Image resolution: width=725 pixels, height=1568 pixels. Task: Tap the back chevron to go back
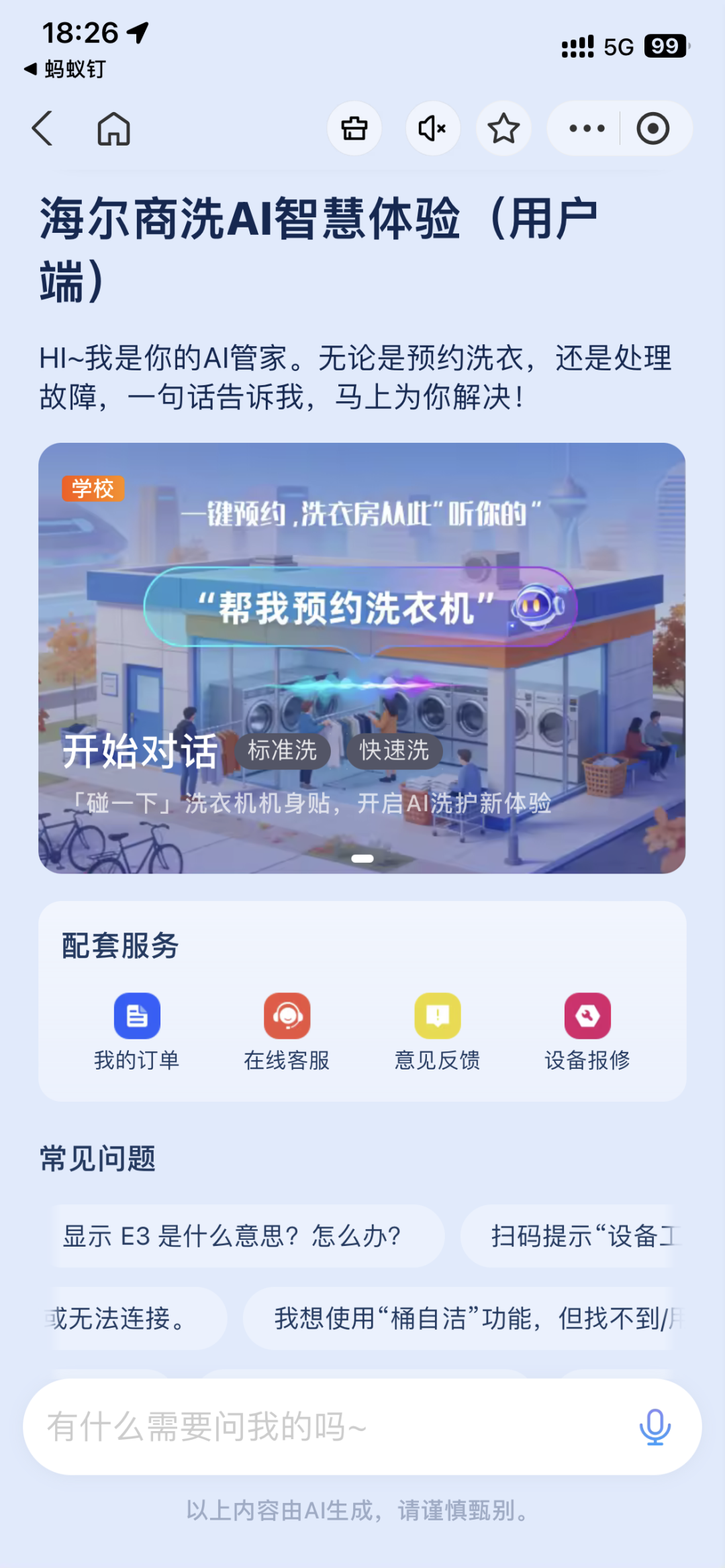pos(43,128)
